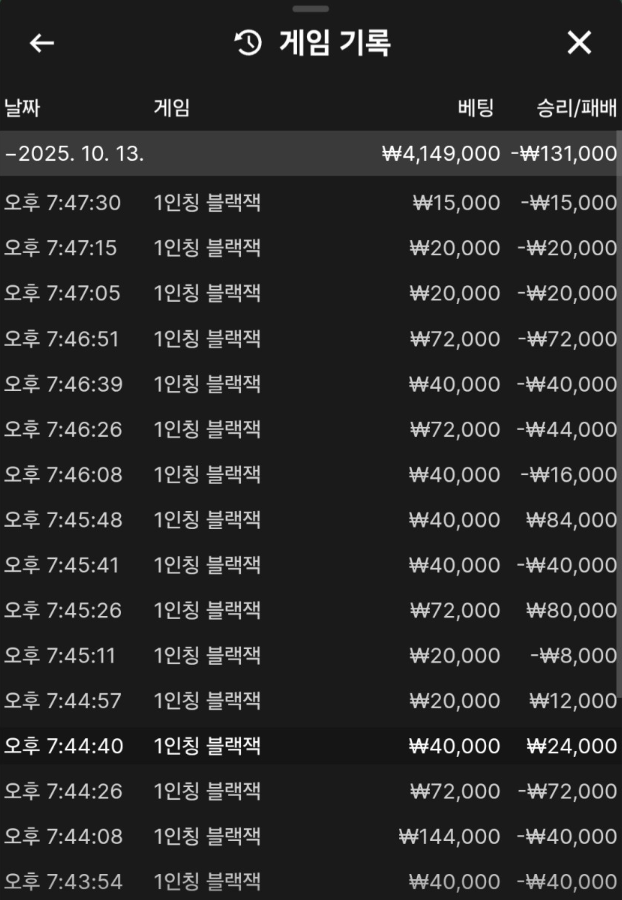Viewport: 622px width, 900px height.
Task: Open the 오후 7:45:48 winning record
Action: click(x=310, y=520)
